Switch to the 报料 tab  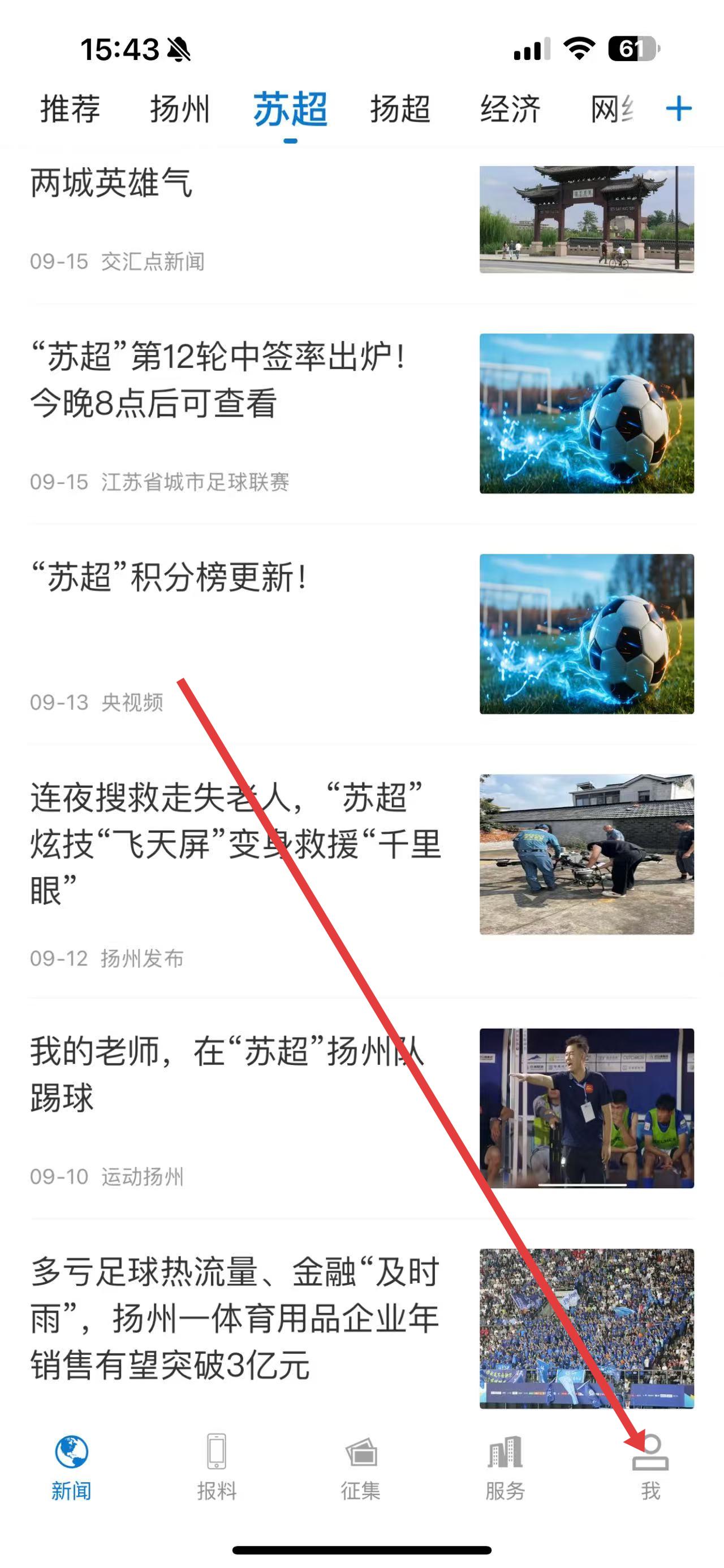pyautogui.click(x=216, y=1467)
